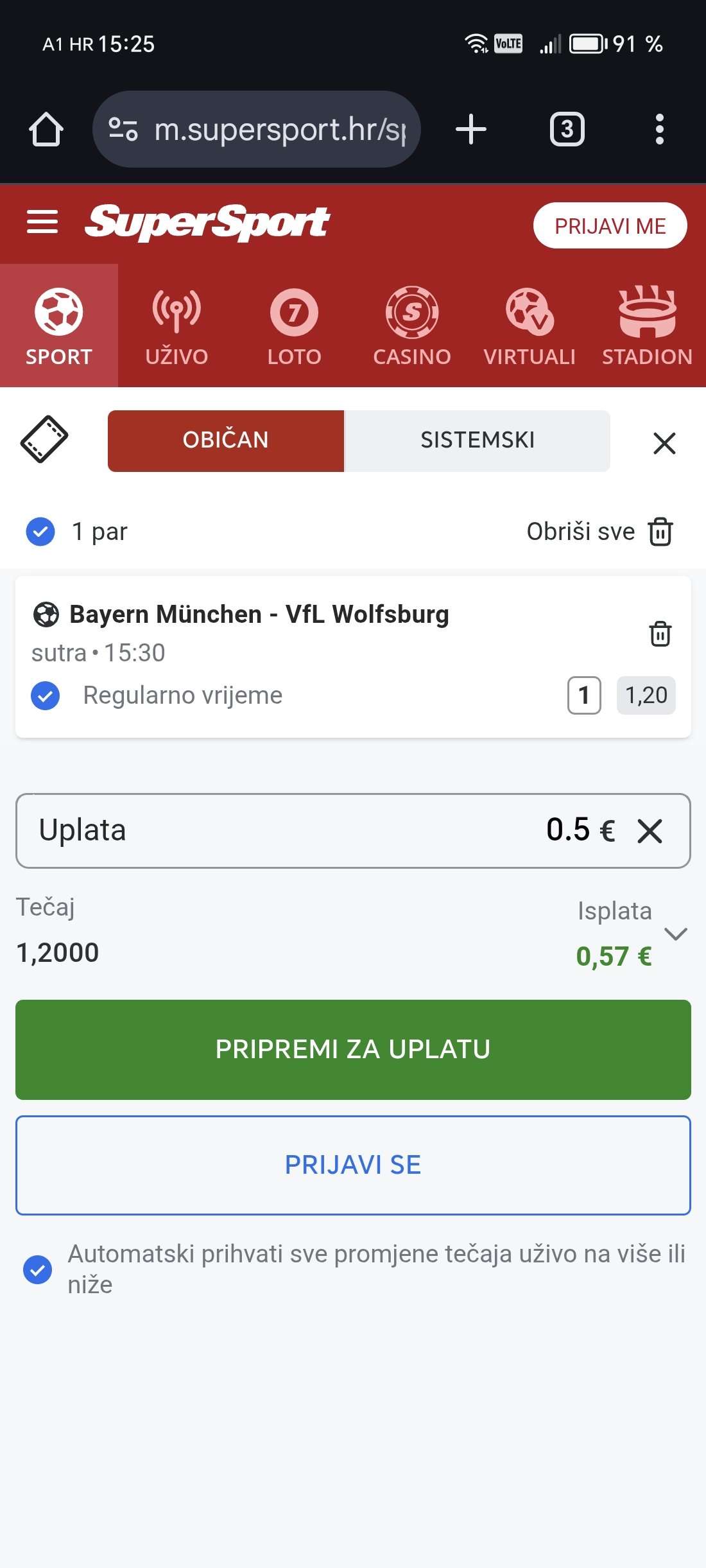706x1568 pixels.
Task: Remove the Bayern München - VfL Wolfsburg bet
Action: coord(660,634)
